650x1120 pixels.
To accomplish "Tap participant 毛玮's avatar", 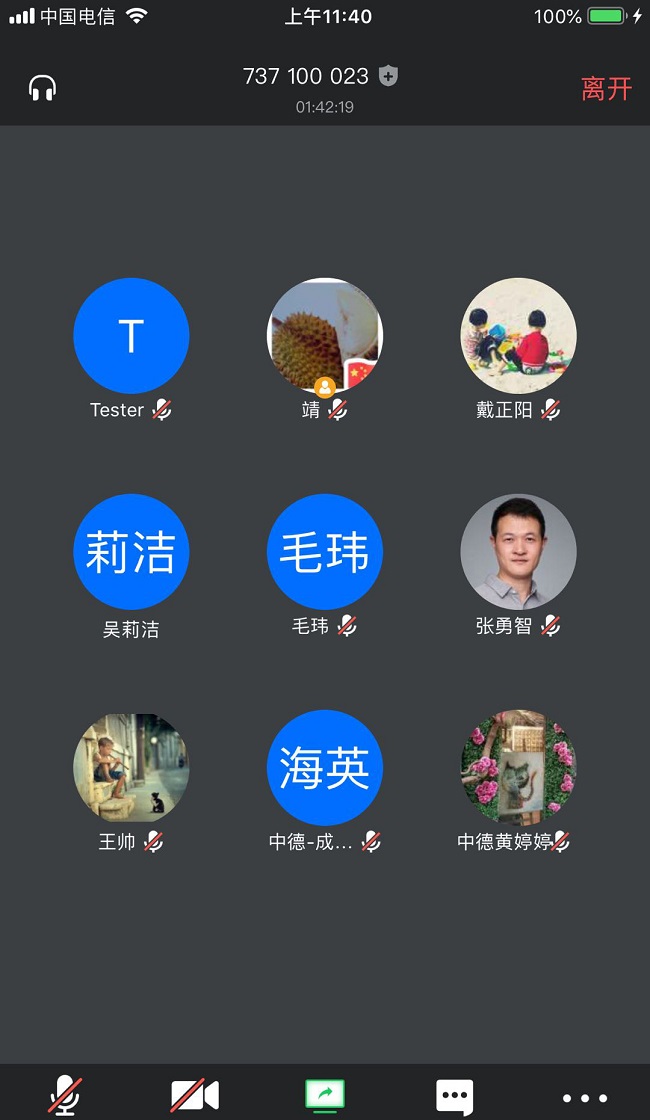I will click(x=324, y=552).
